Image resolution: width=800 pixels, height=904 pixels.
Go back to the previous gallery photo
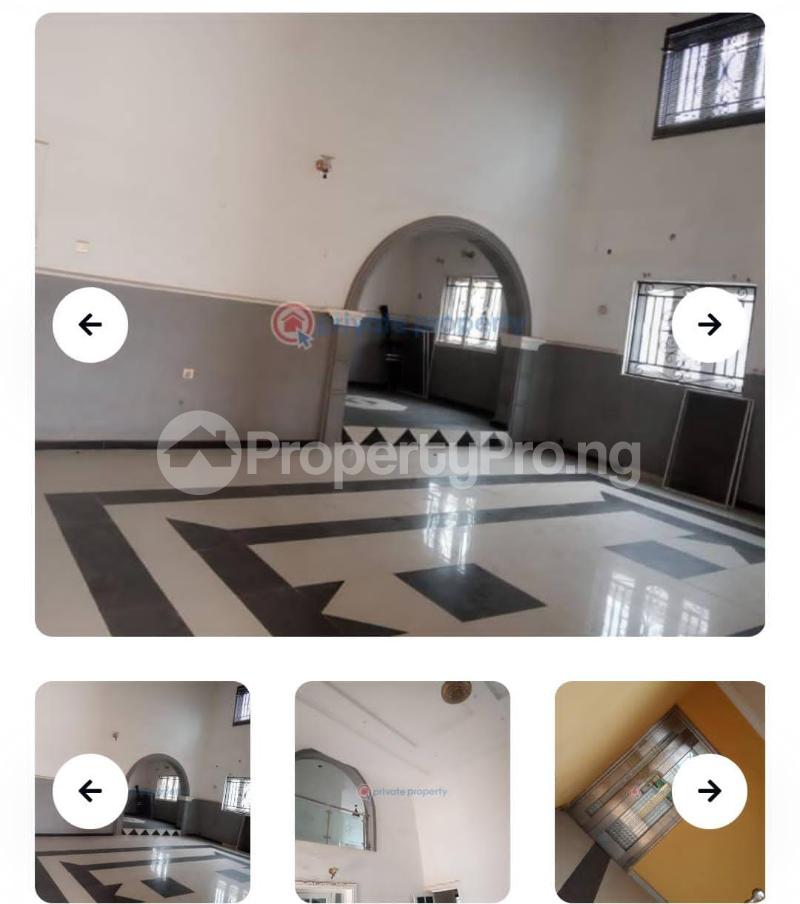tap(89, 324)
